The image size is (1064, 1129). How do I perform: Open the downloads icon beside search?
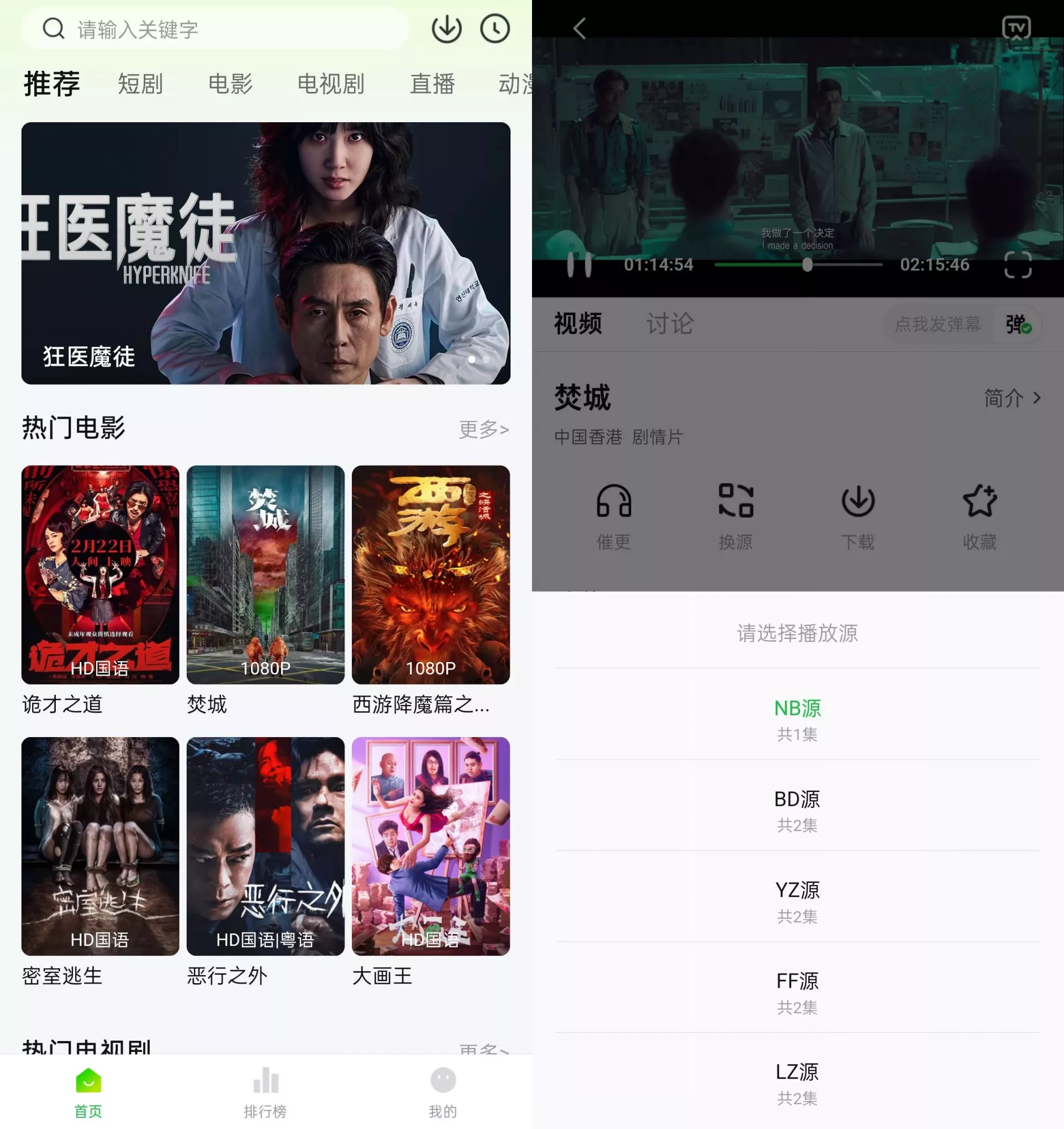point(447,29)
